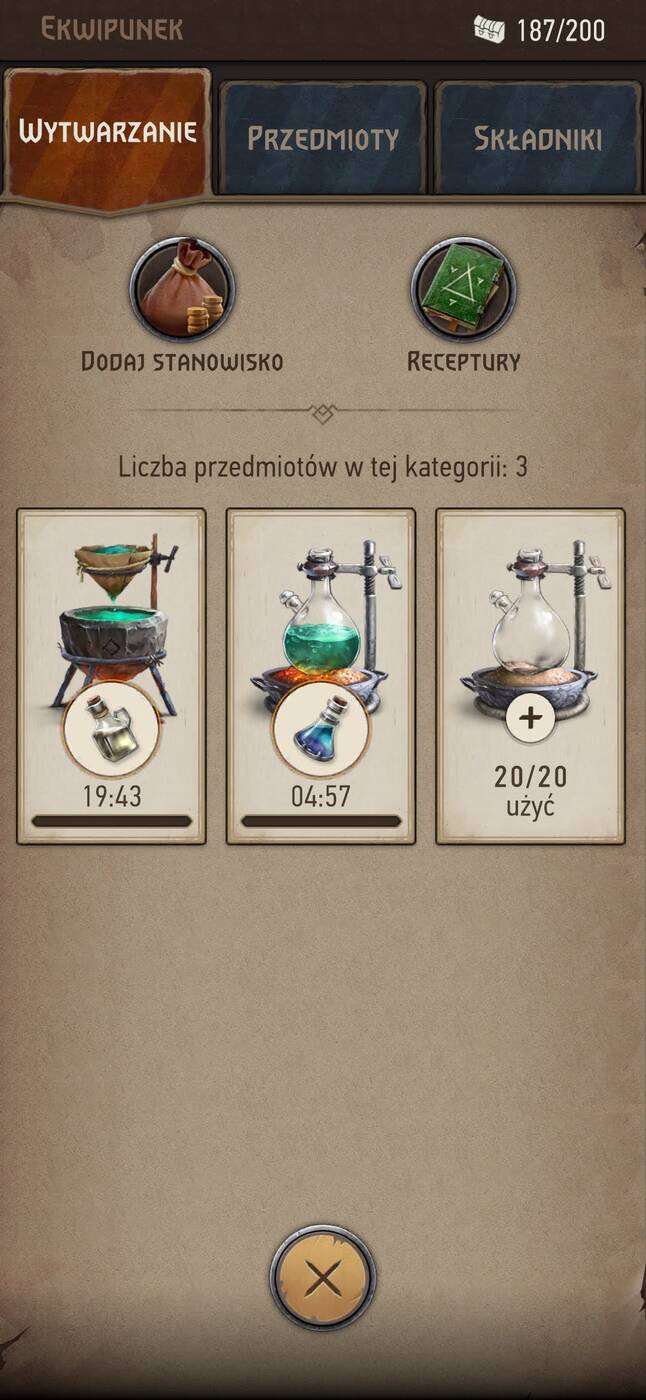Open the crafting station with 04:57 timer

[x=321, y=675]
